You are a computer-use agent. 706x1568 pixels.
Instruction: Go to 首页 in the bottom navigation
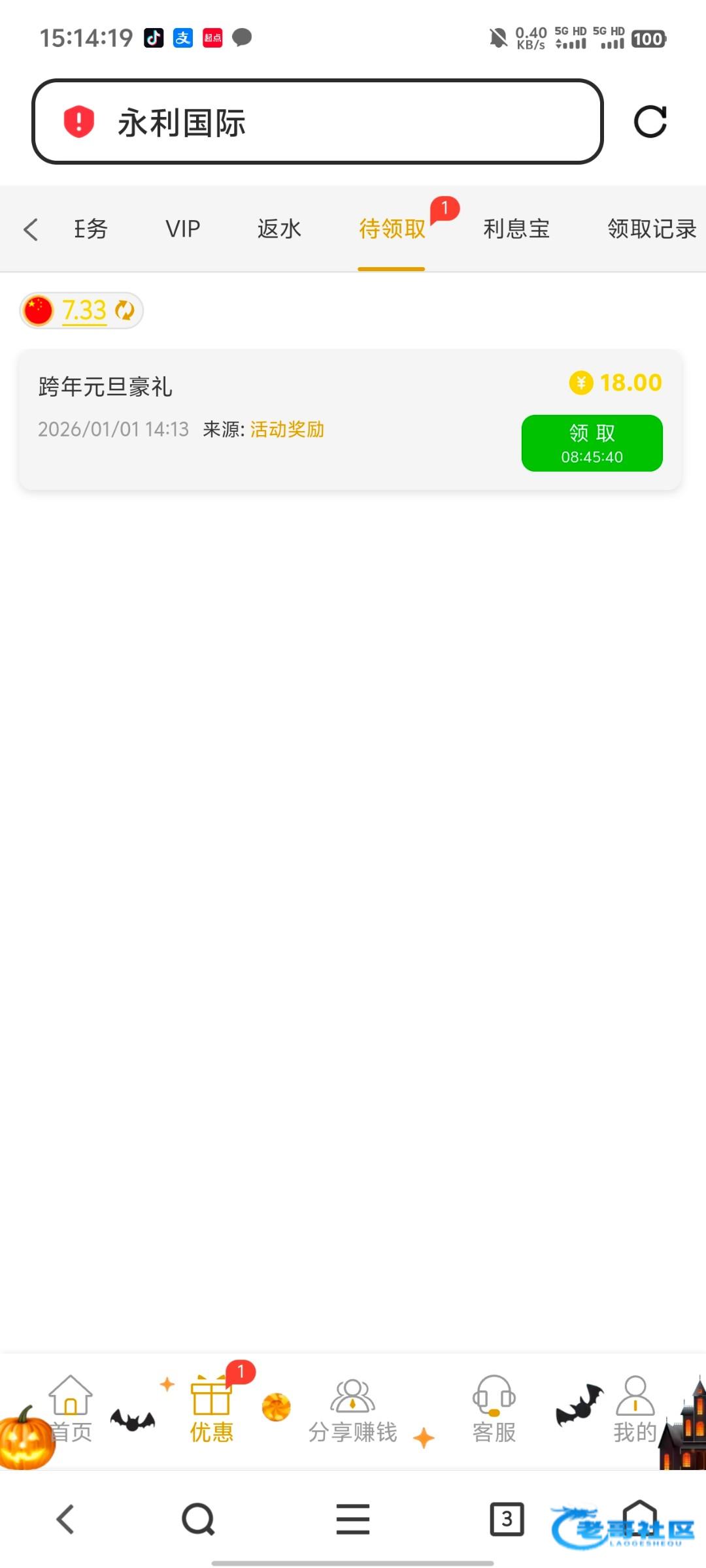(71, 1409)
